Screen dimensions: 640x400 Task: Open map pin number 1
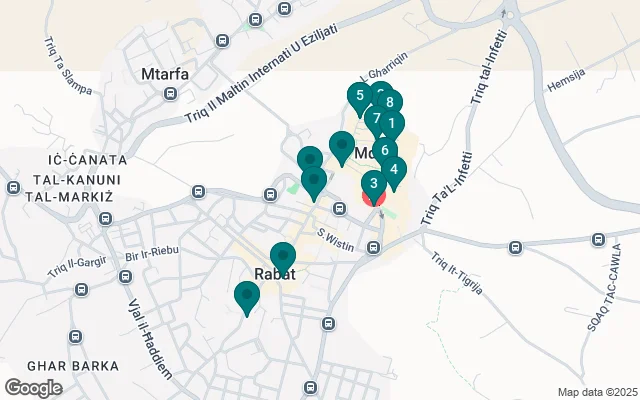click(392, 124)
